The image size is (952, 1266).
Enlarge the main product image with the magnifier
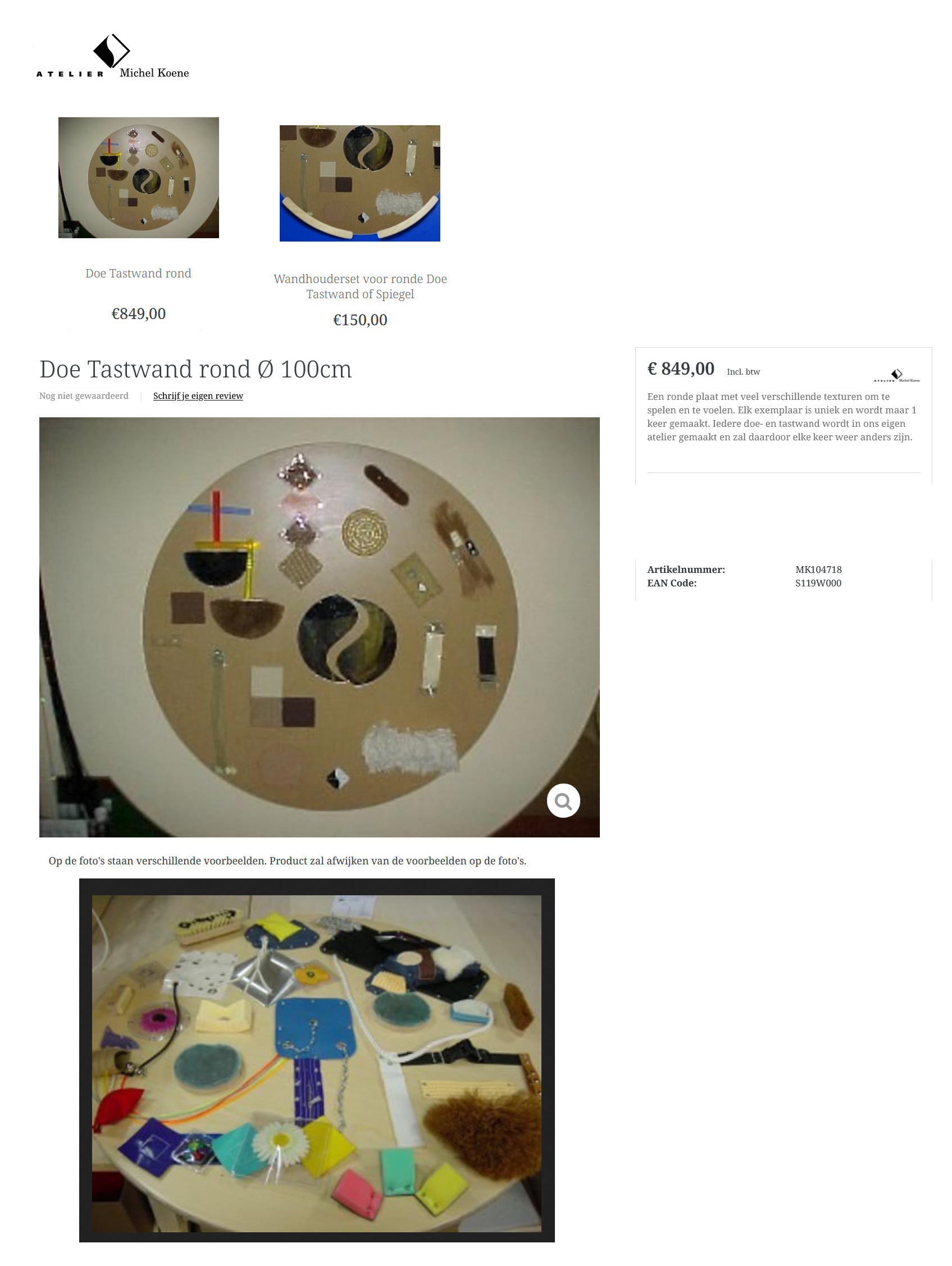click(563, 801)
